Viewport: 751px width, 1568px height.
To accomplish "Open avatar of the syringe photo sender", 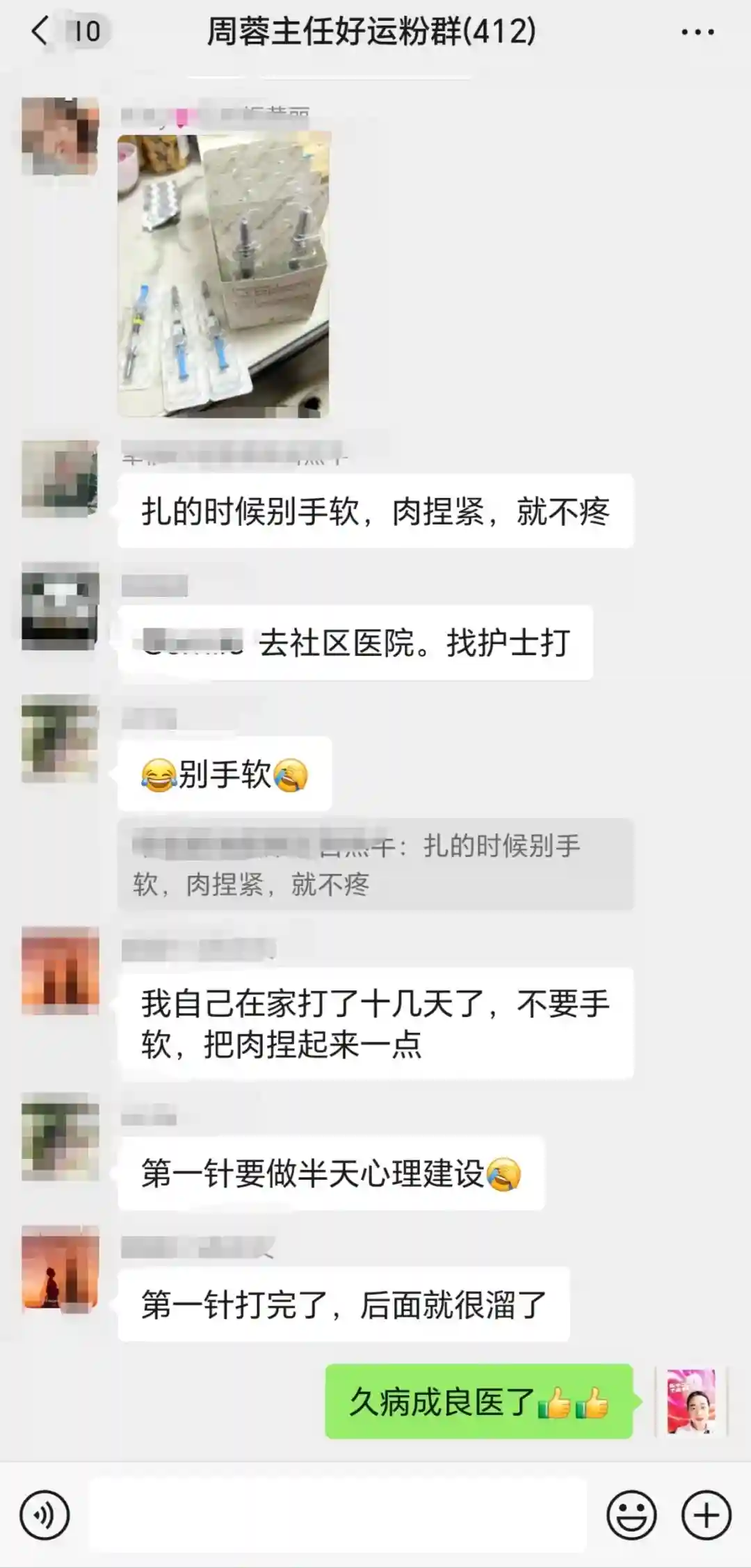I will [x=60, y=136].
